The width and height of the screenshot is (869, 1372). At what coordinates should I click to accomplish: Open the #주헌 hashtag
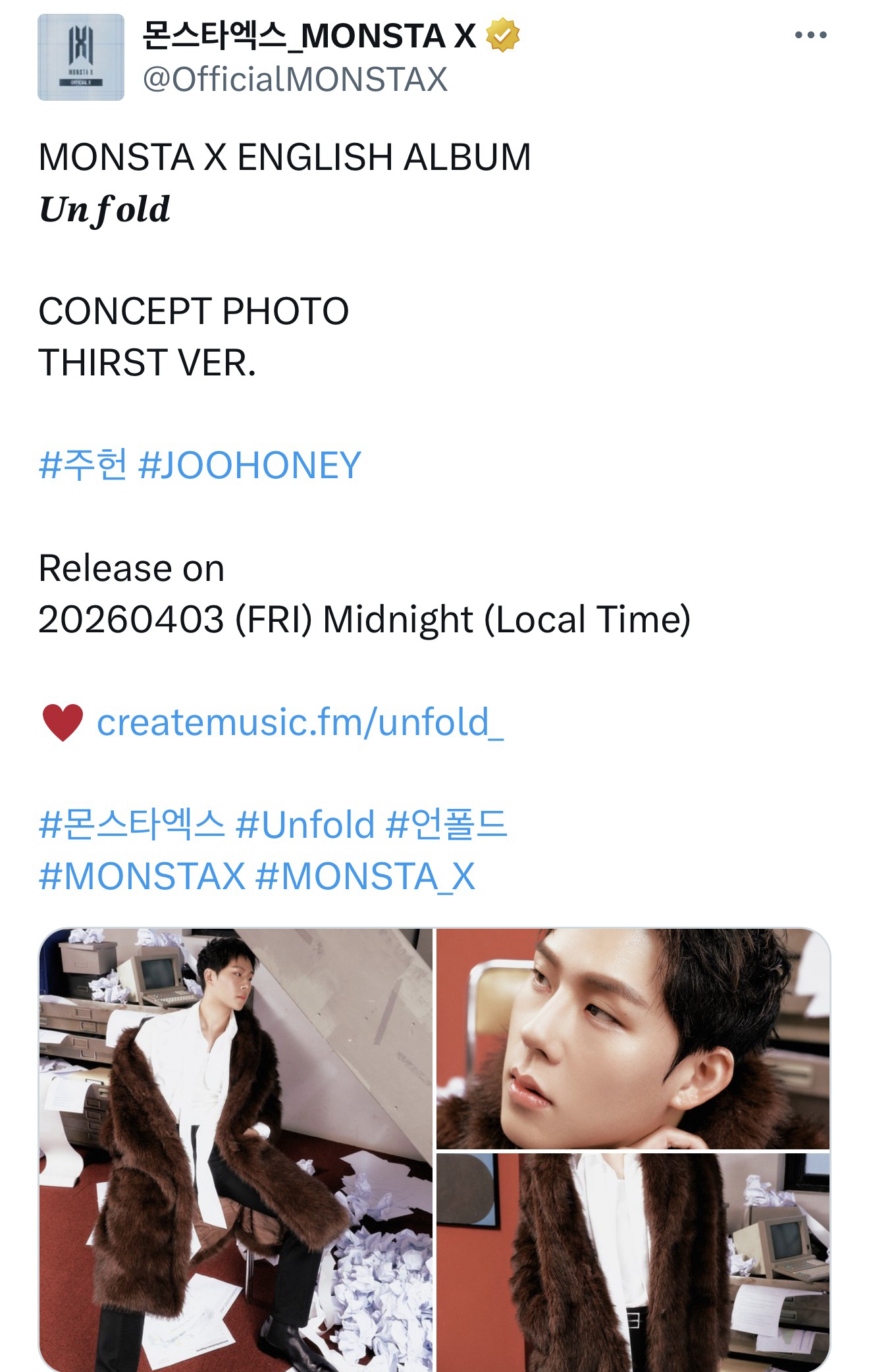pos(83,465)
